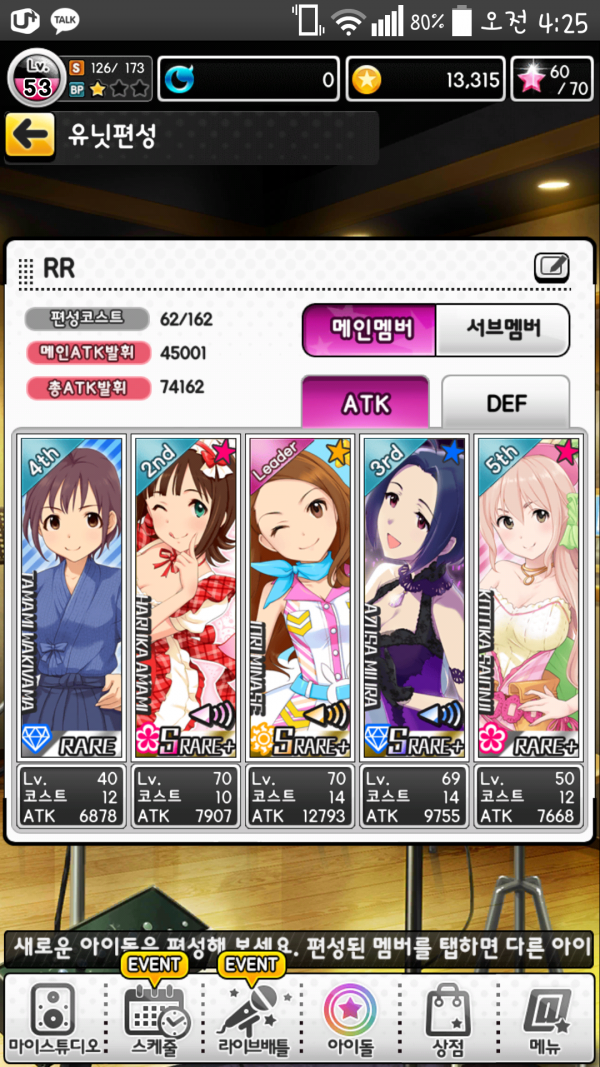Open the 메뉴 tab

[x=545, y=1017]
